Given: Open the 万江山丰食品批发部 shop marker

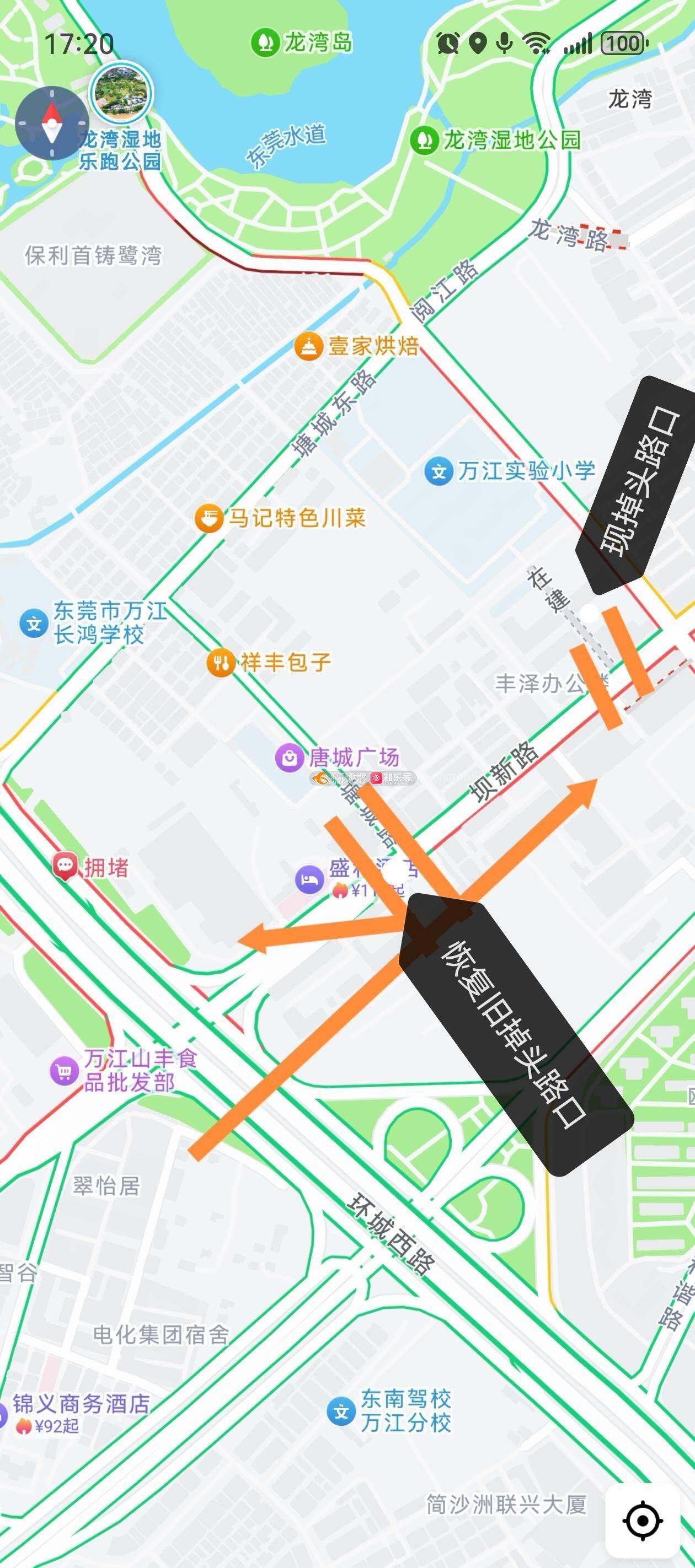Looking at the screenshot, I should point(64,1071).
